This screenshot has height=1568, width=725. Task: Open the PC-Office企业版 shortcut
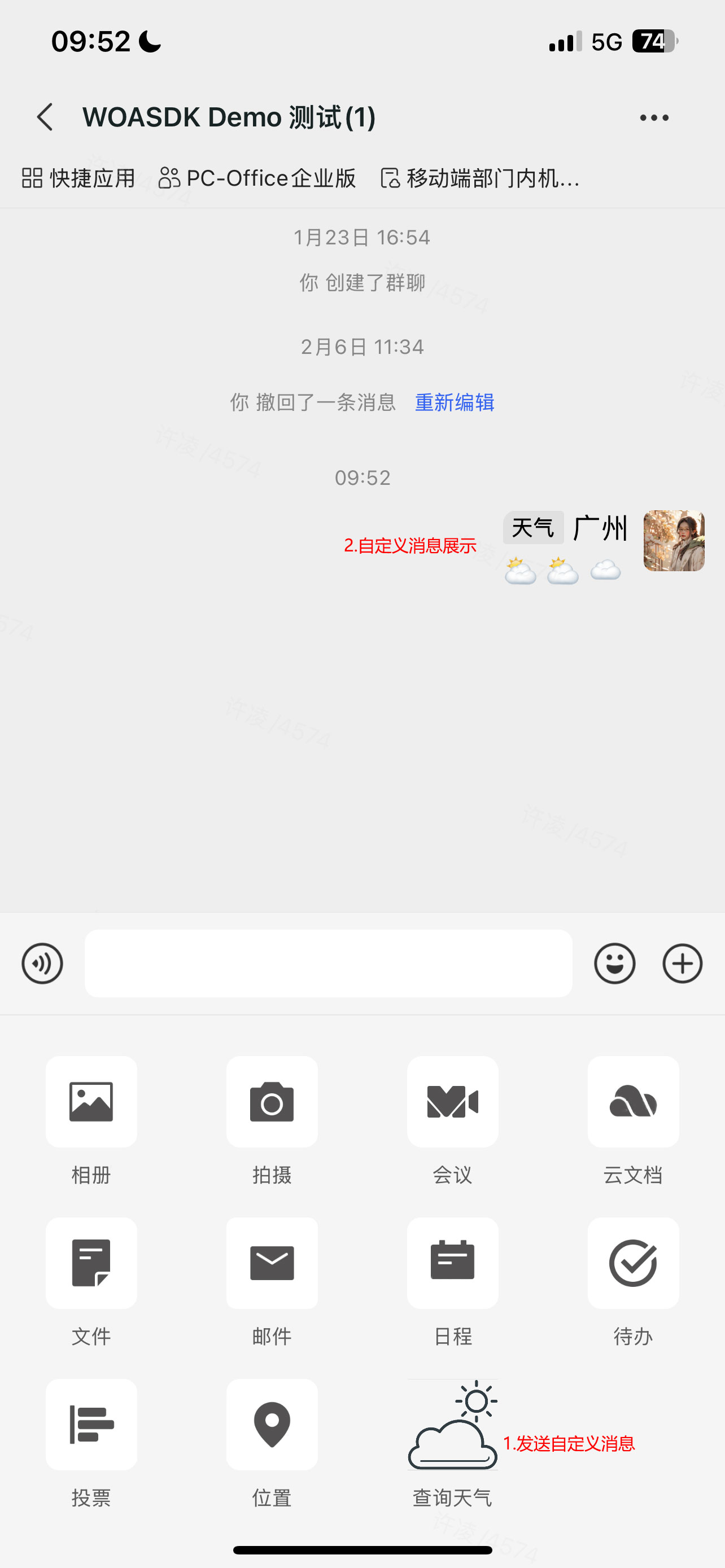coord(257,178)
